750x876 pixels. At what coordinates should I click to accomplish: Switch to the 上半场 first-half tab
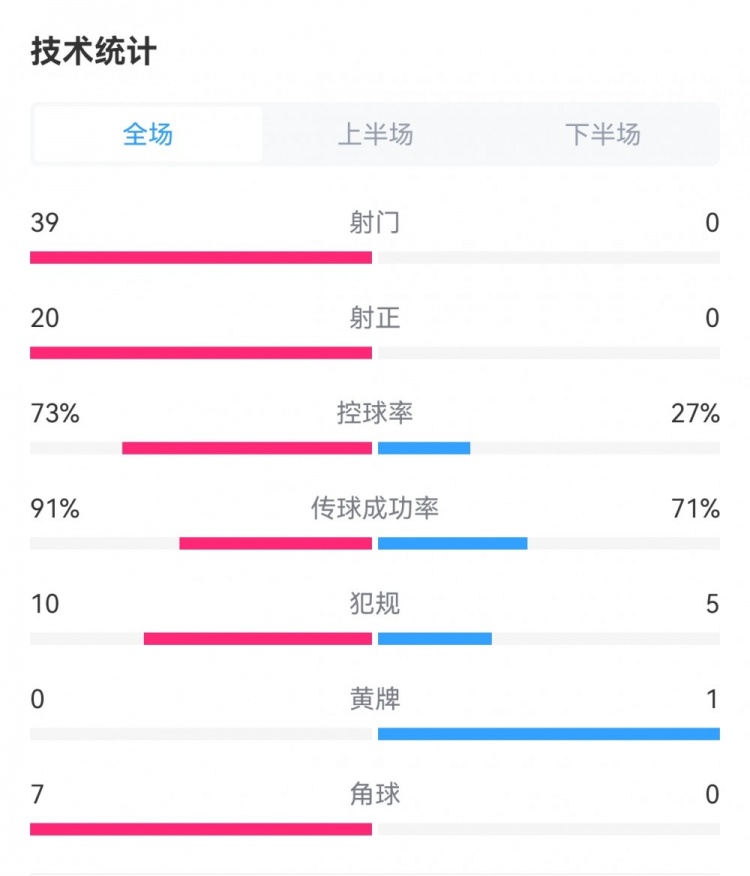point(375,134)
